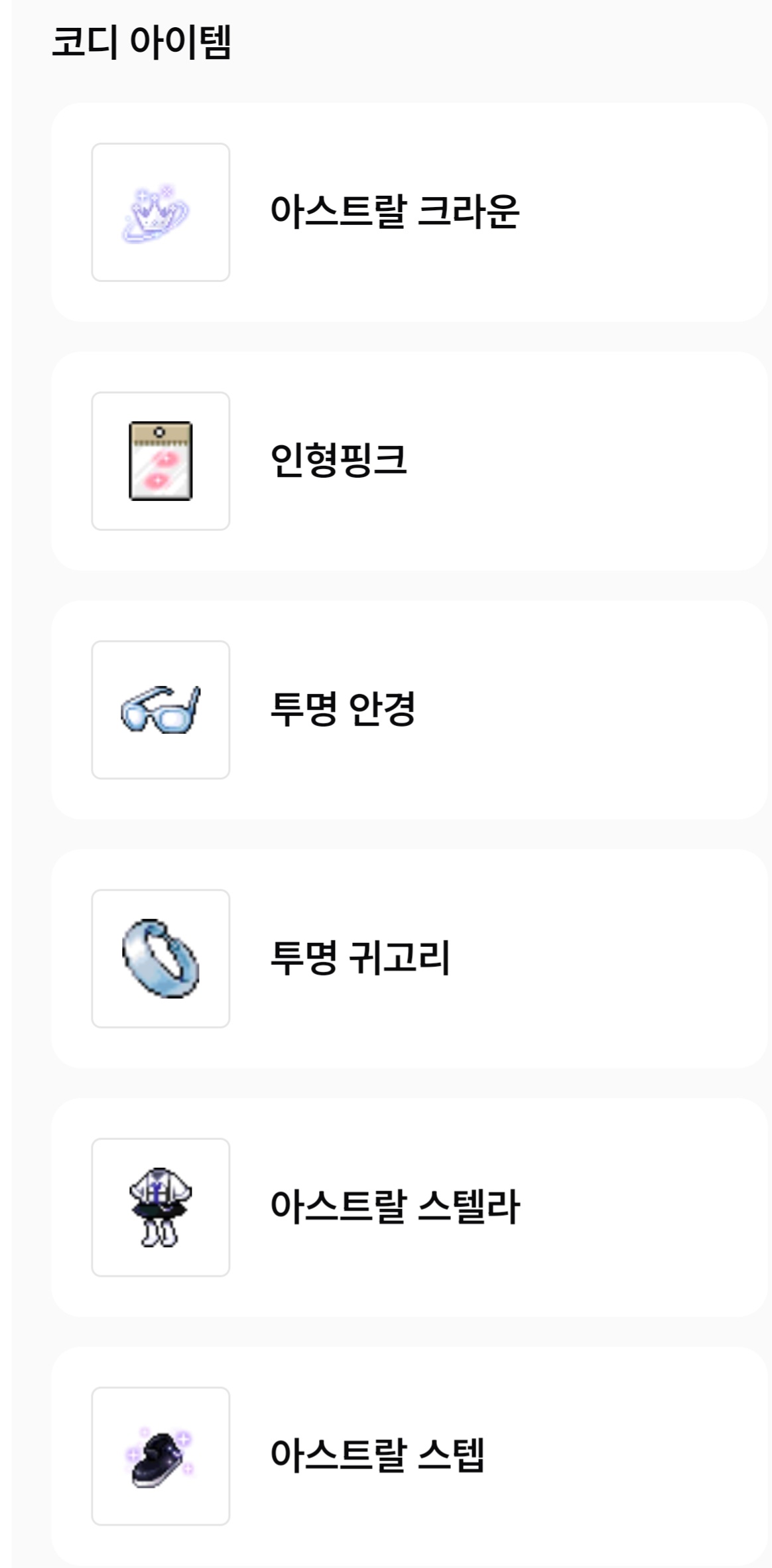Open the 아스트랄 스텝 shoes item
This screenshot has width=772, height=1568.
click(x=409, y=1457)
